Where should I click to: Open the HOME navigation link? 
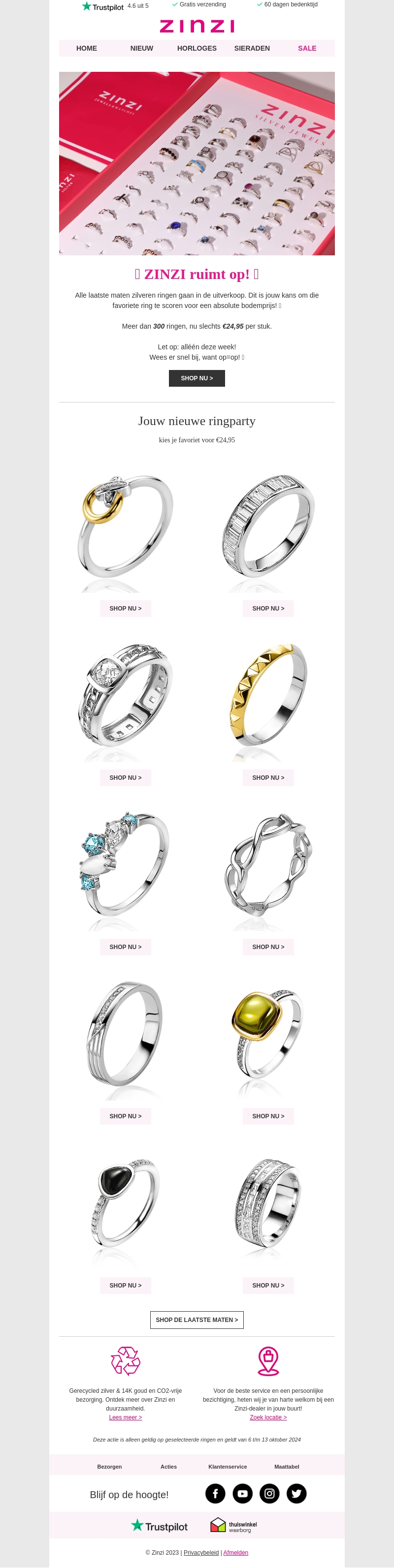click(x=87, y=48)
